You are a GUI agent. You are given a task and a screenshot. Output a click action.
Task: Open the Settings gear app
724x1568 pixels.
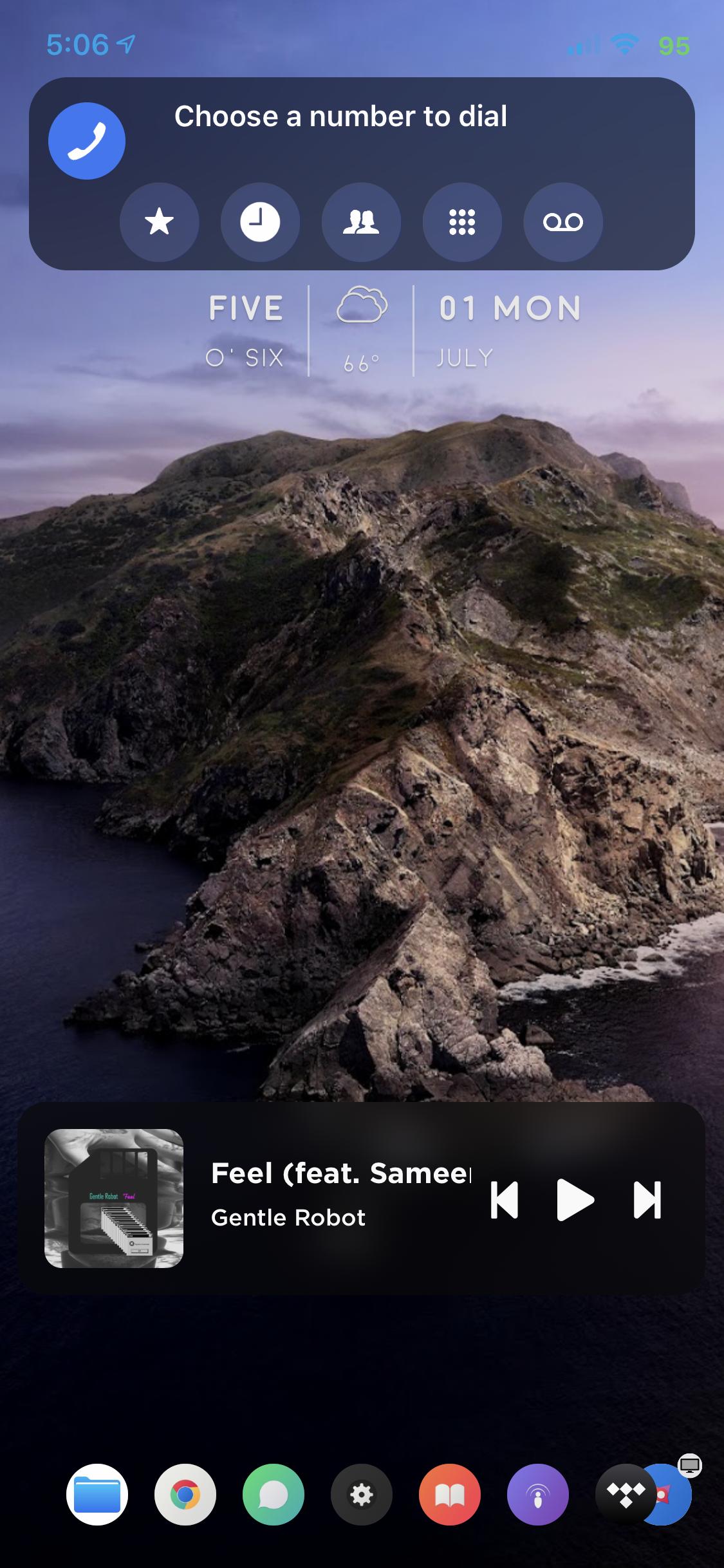click(362, 1495)
